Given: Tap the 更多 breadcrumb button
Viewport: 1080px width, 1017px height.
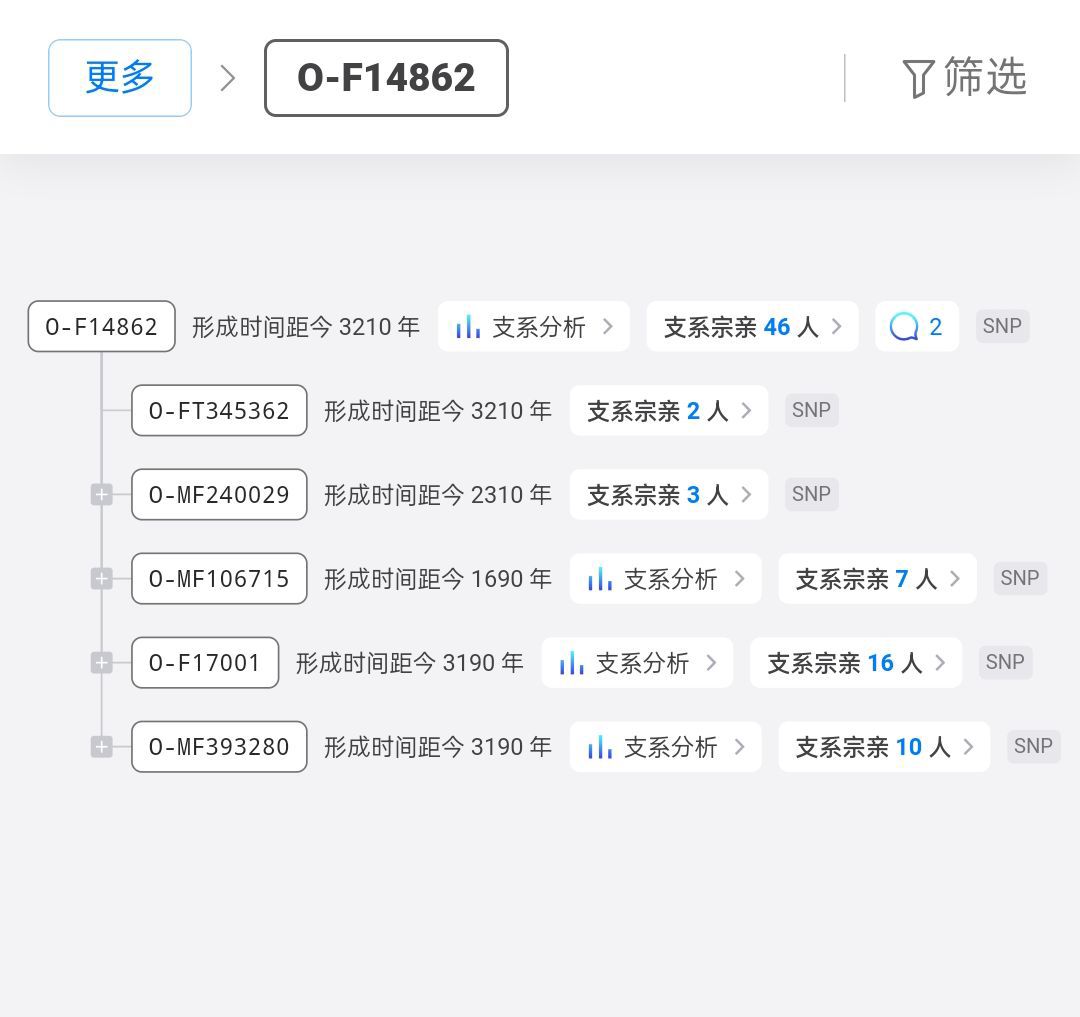Looking at the screenshot, I should click(120, 78).
